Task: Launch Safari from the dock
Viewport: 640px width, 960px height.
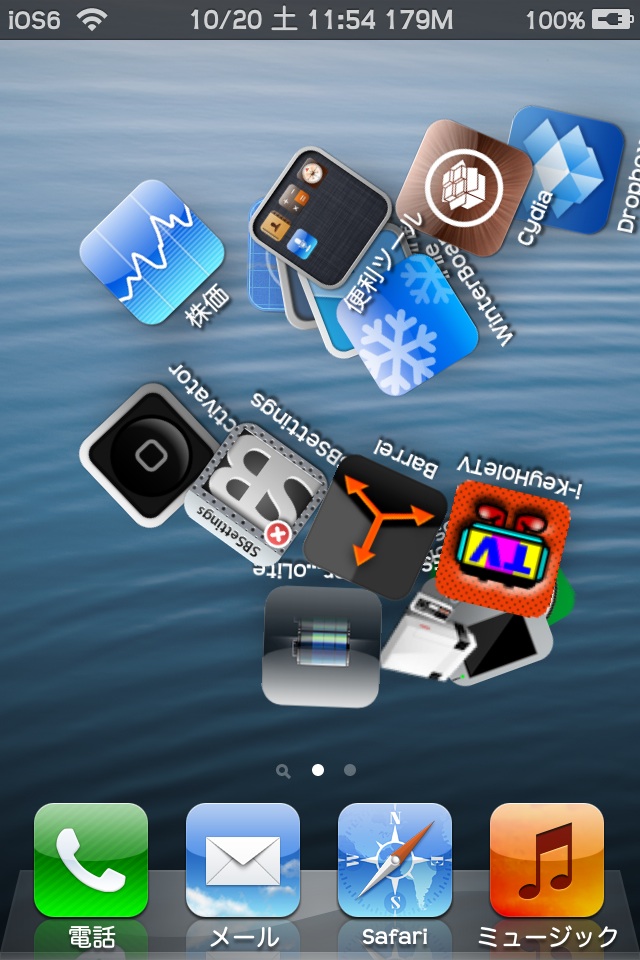Action: (395, 860)
